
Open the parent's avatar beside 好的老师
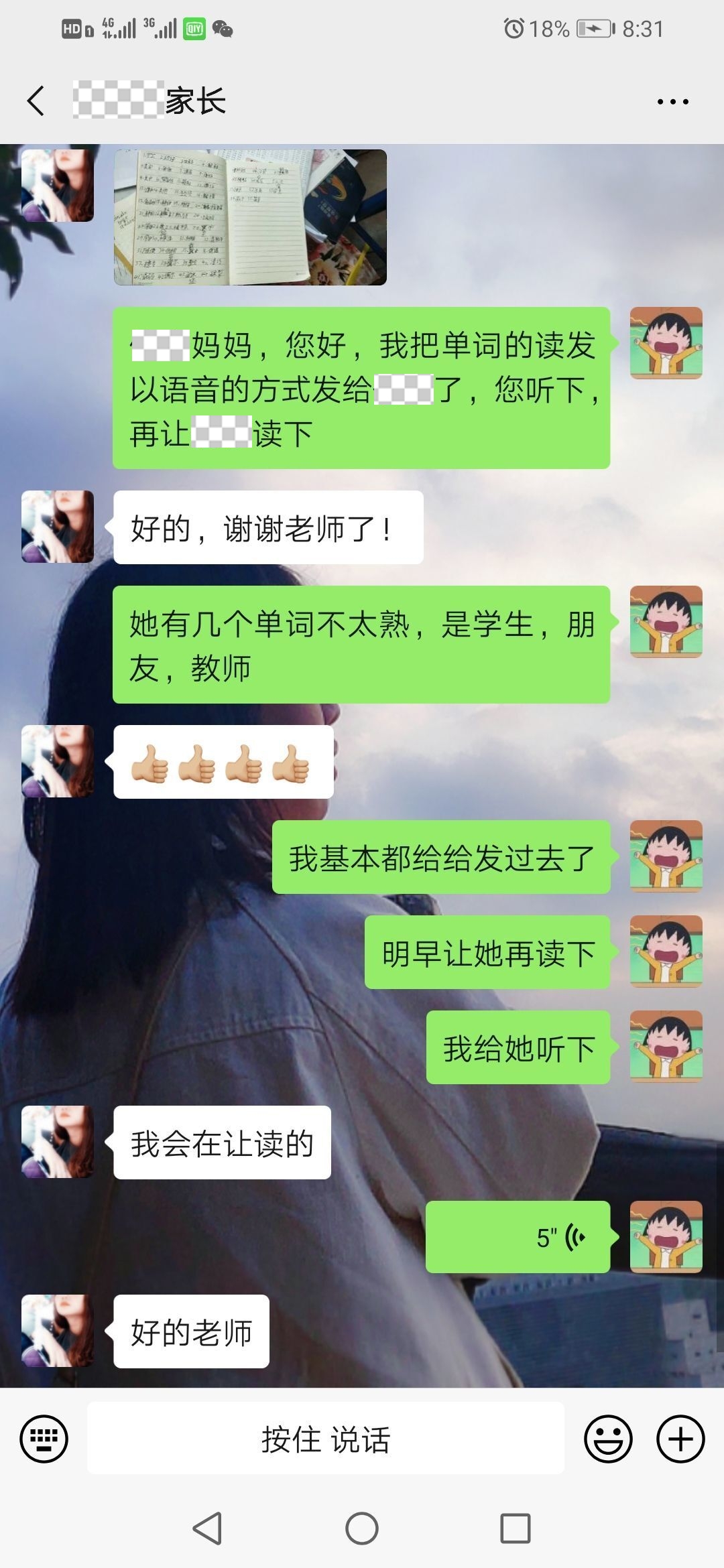(58, 1331)
